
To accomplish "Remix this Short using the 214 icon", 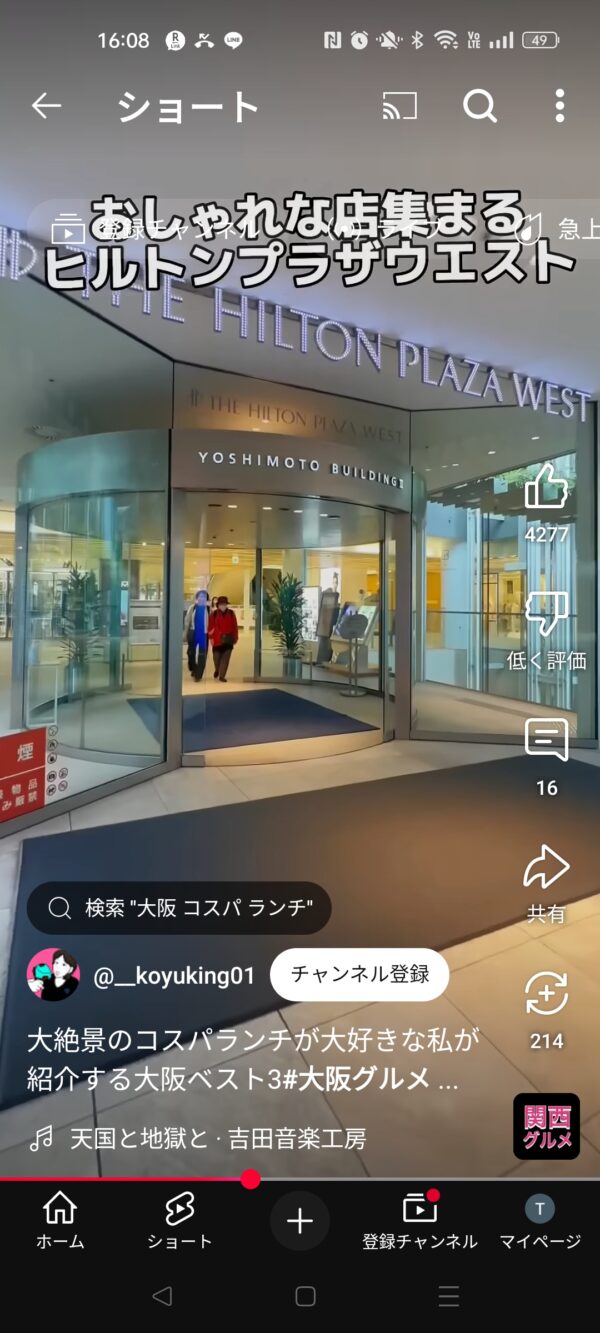I will [x=546, y=994].
